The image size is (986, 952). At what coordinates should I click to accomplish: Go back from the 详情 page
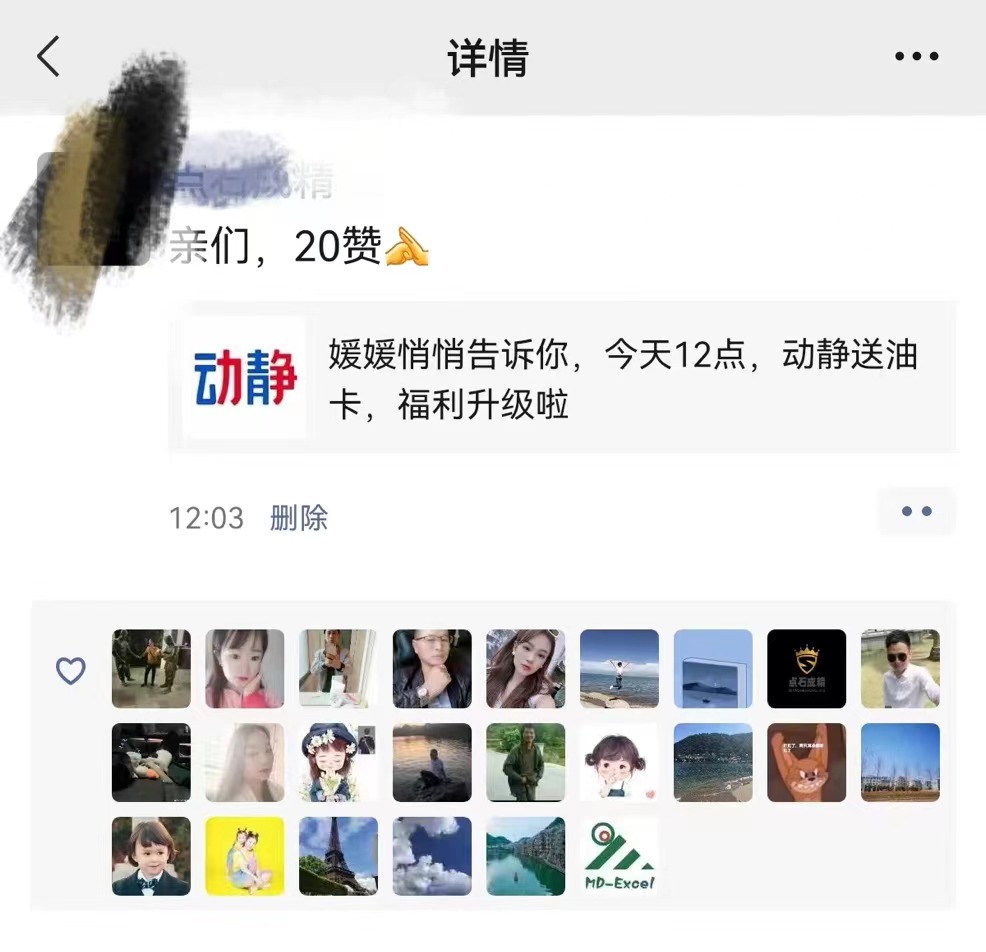click(x=48, y=57)
